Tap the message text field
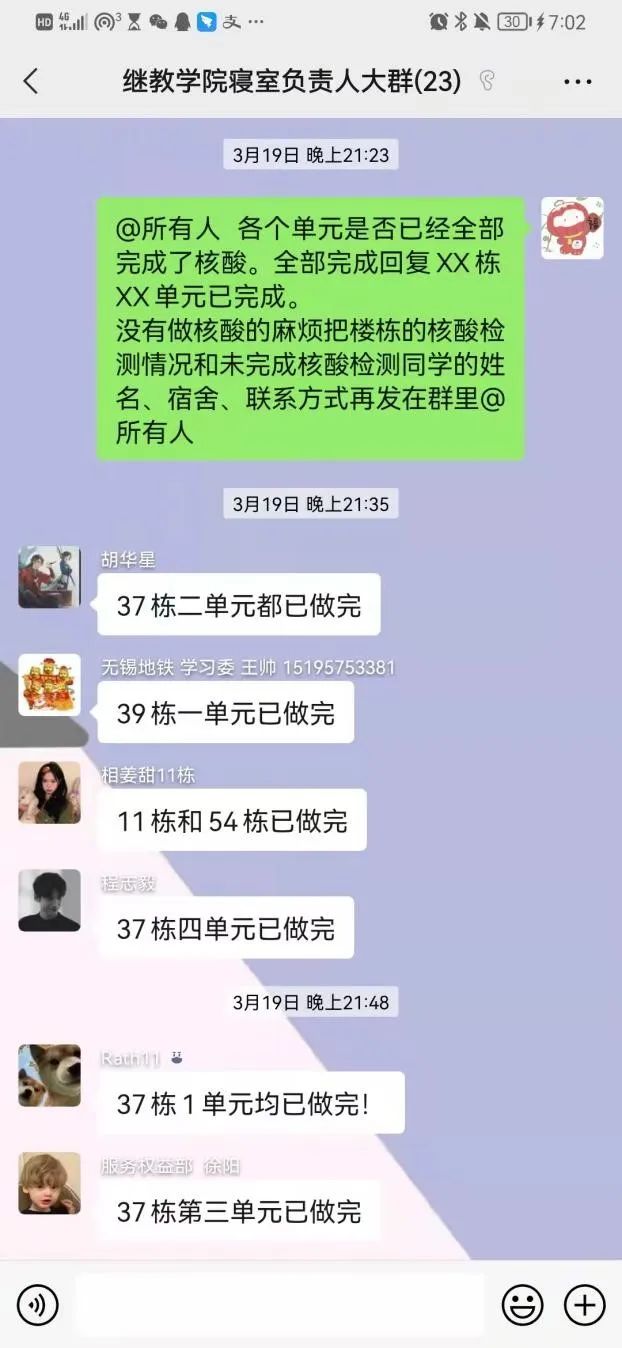This screenshot has width=622, height=1348. (280, 1304)
